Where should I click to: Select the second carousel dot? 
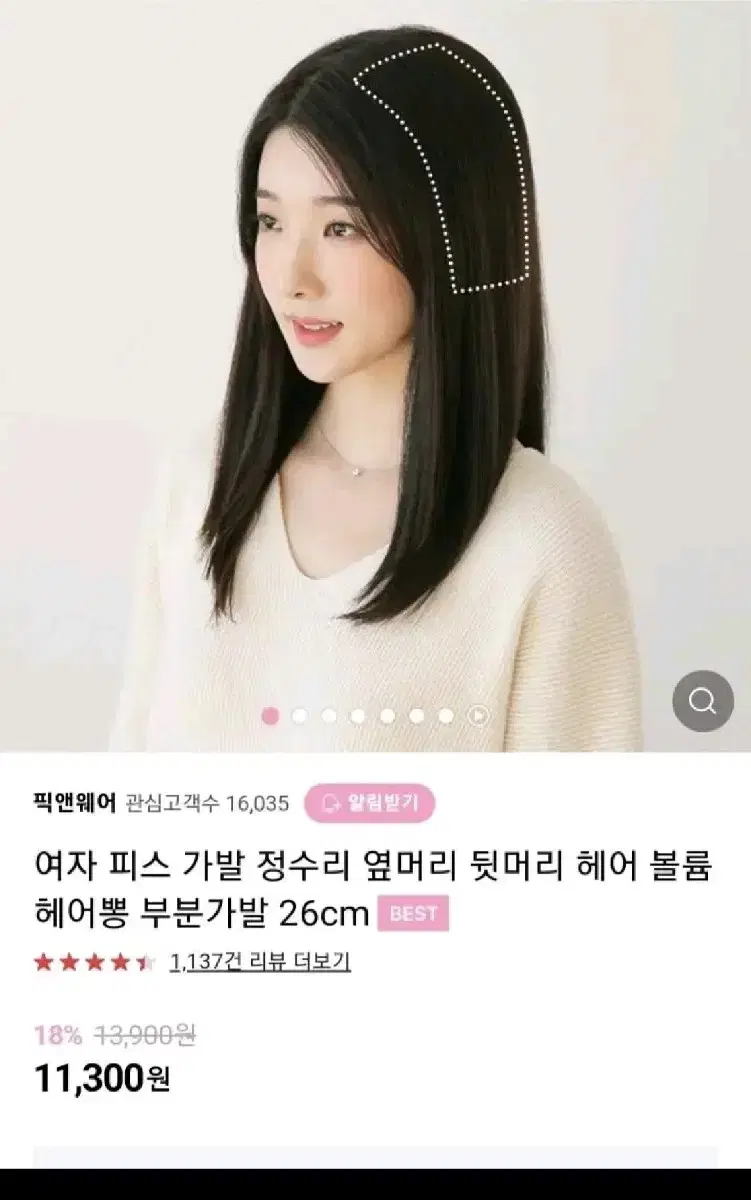298,714
